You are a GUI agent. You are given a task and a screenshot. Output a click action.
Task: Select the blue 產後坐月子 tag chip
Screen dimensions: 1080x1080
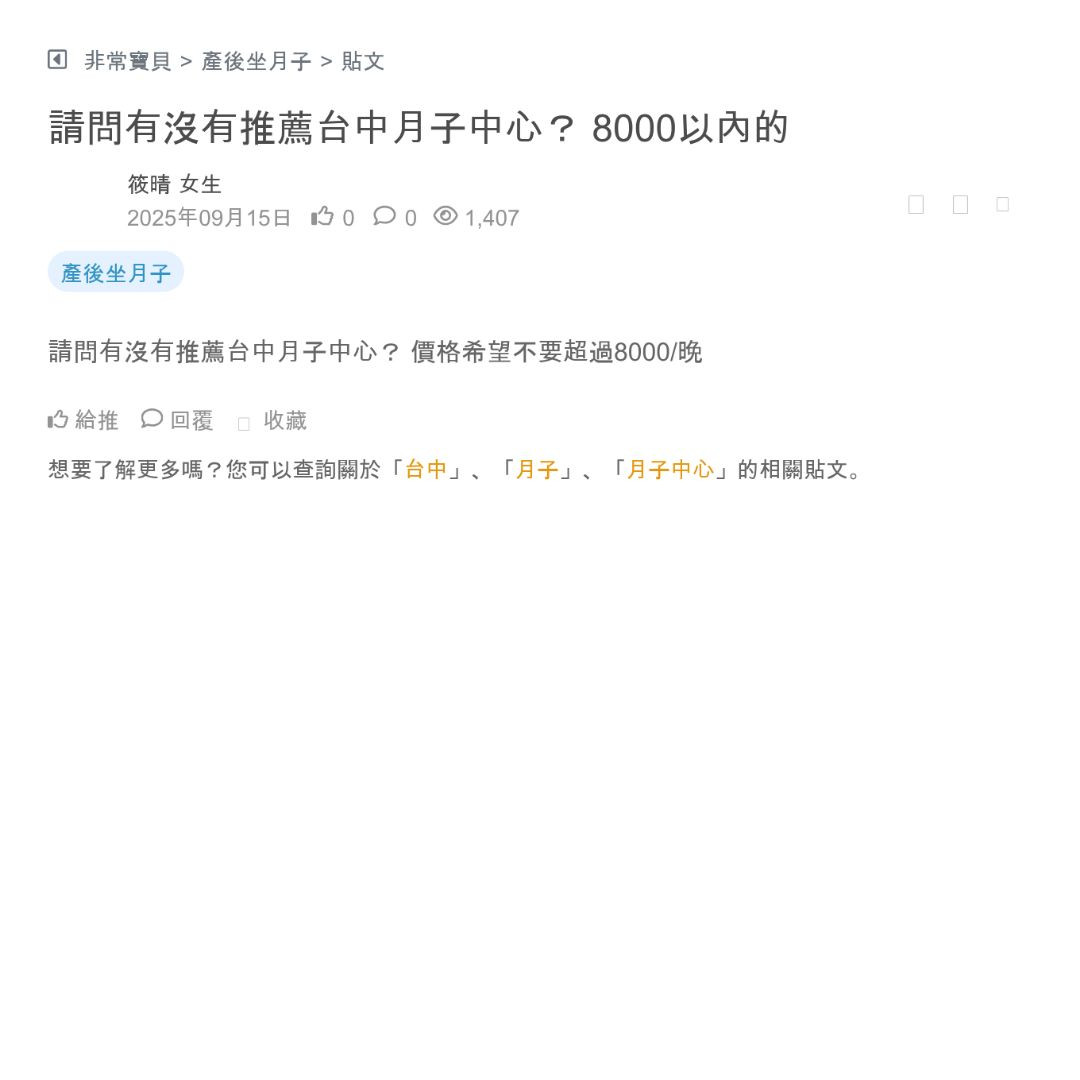coord(116,273)
